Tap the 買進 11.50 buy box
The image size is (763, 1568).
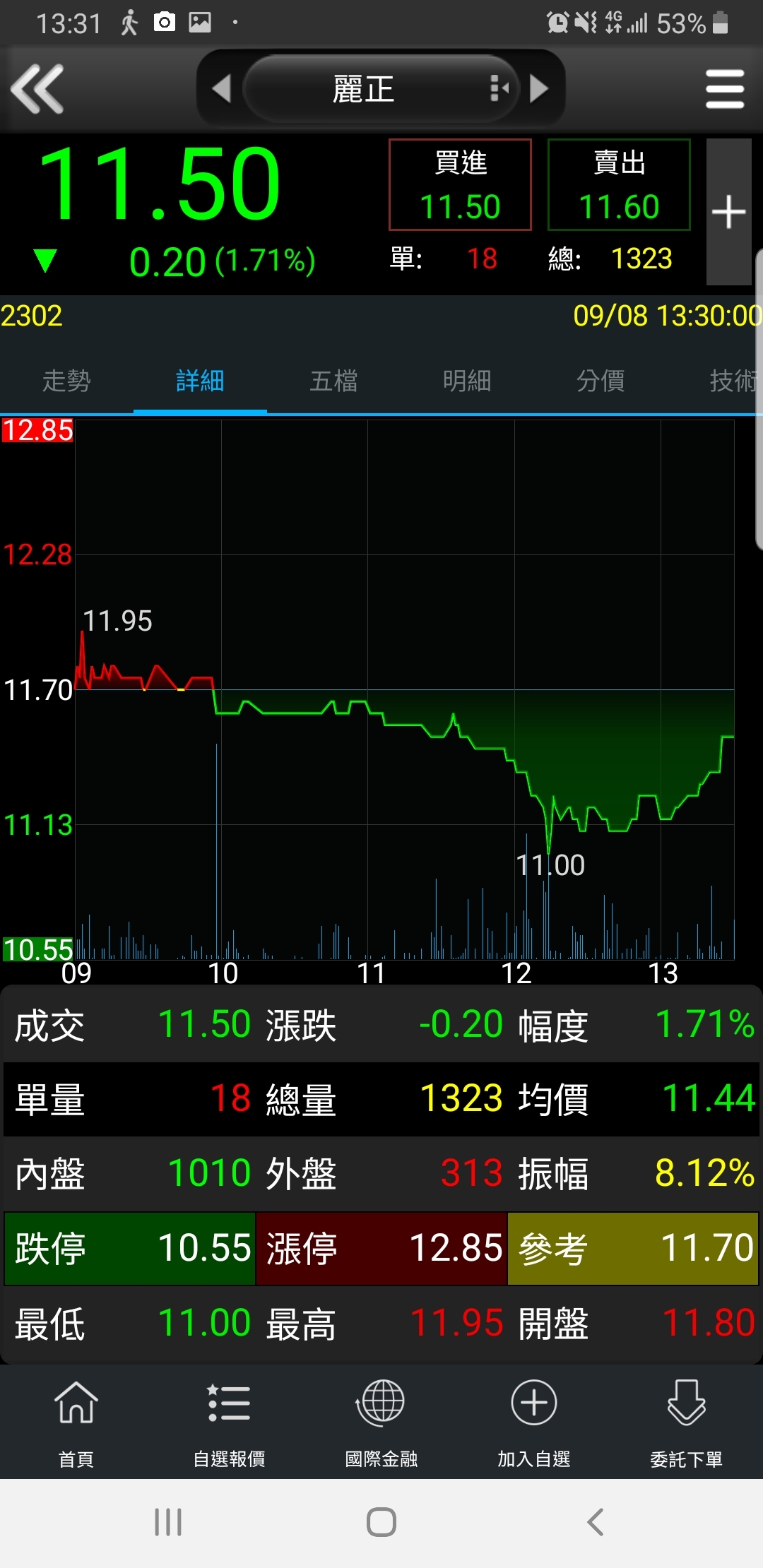click(x=460, y=185)
